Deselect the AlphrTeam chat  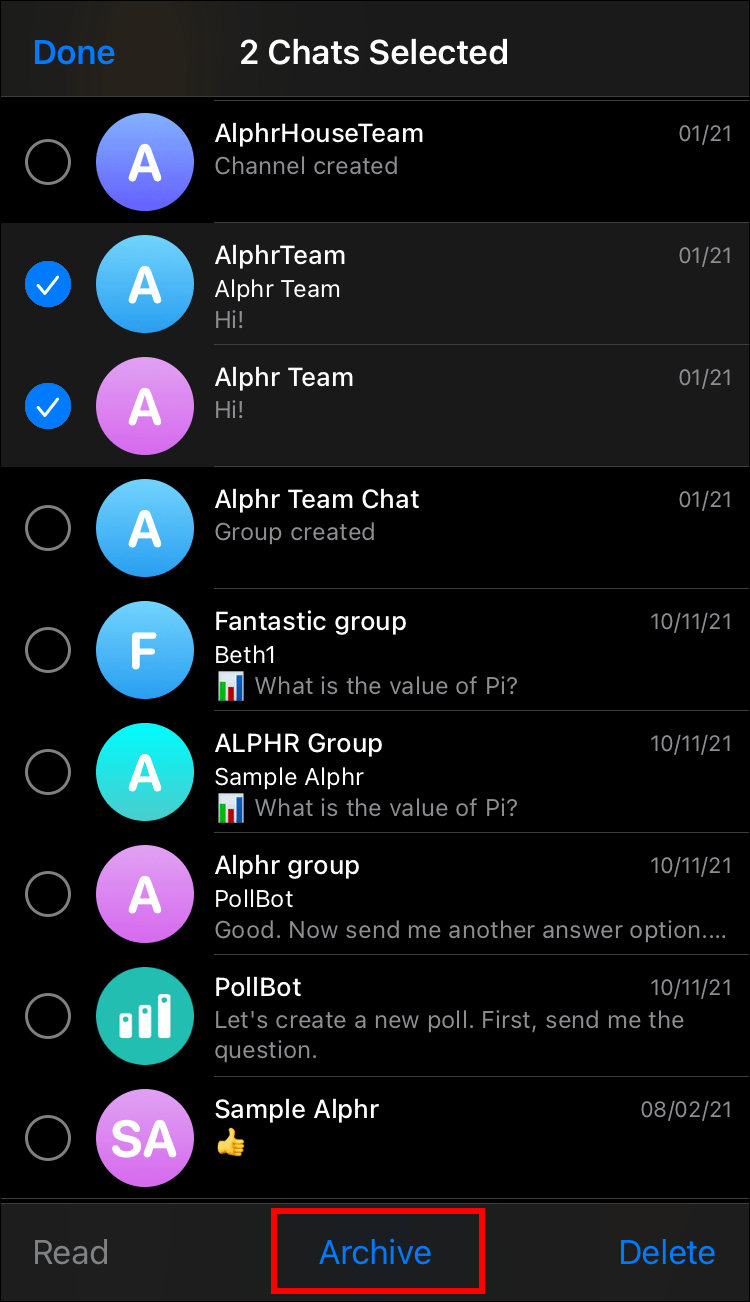pyautogui.click(x=48, y=285)
